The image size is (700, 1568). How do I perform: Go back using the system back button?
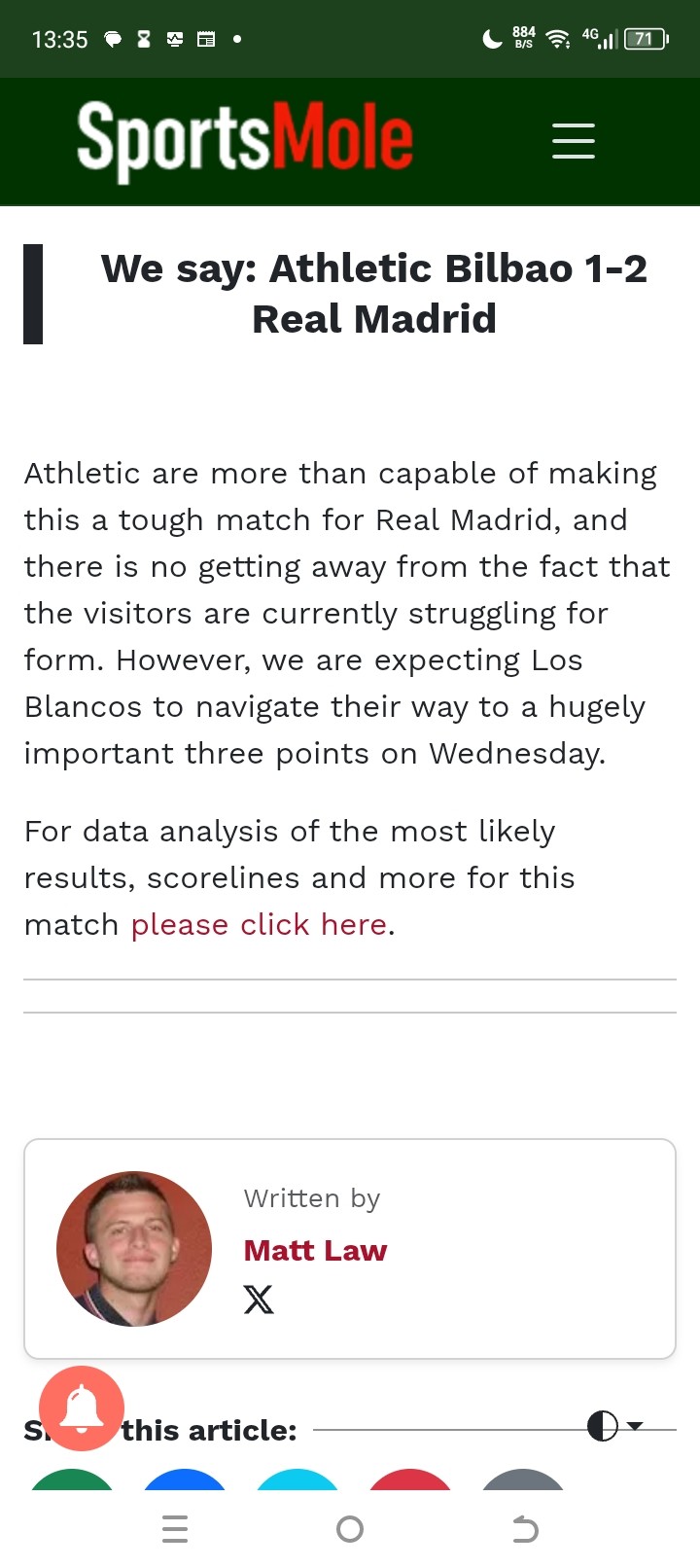(x=525, y=1530)
